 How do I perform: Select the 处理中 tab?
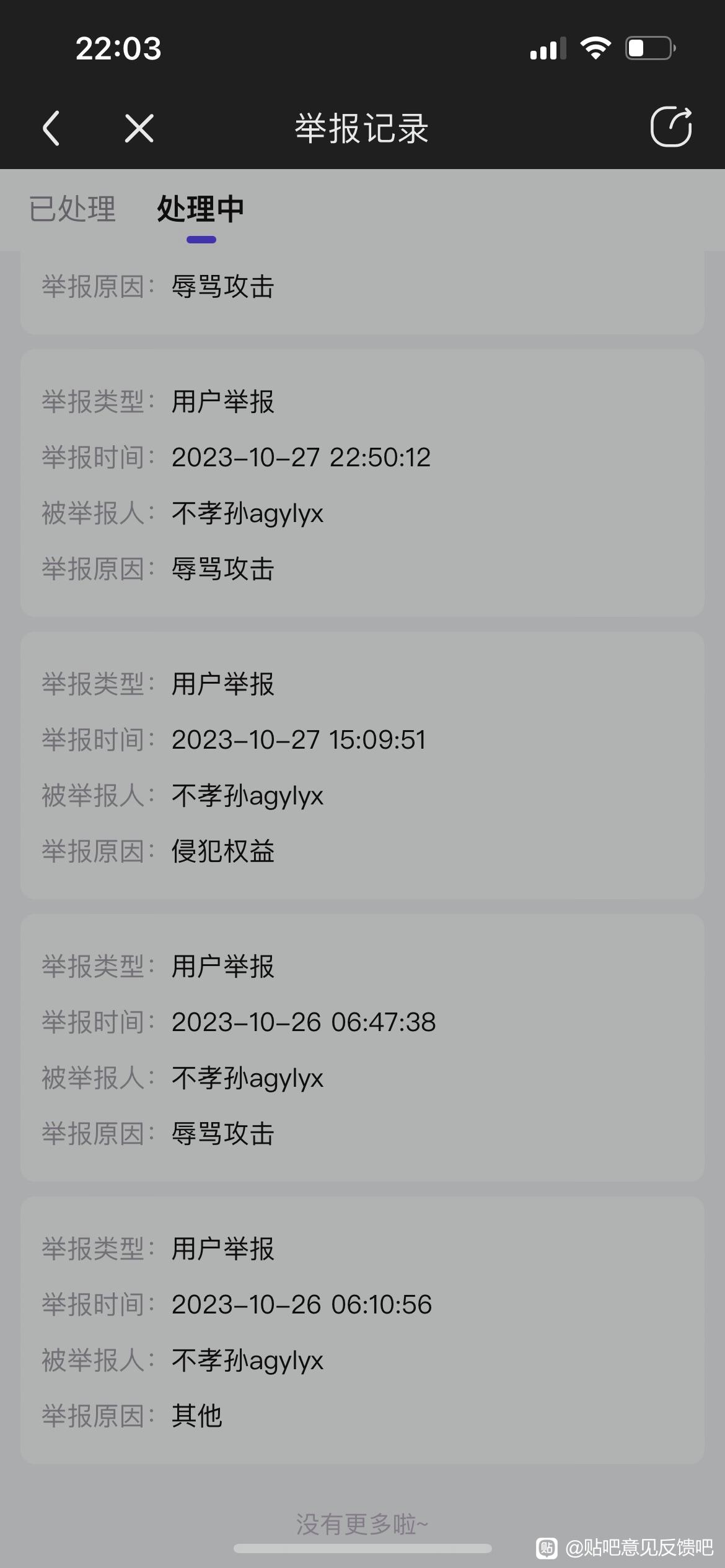[x=200, y=209]
